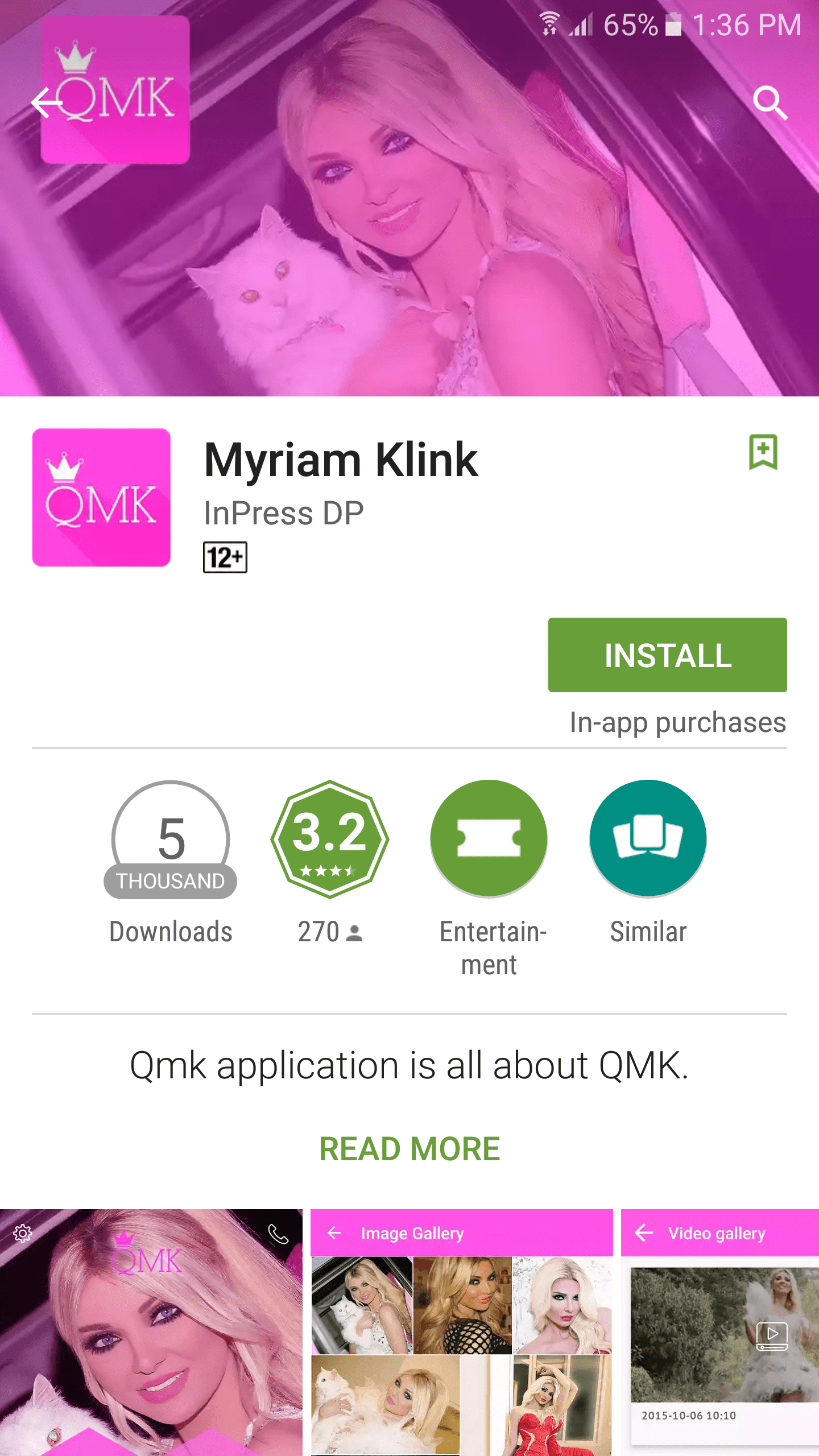Screen dimensions: 819x1456
Task: Tap the 12+ content rating badge
Action: pyautogui.click(x=225, y=557)
